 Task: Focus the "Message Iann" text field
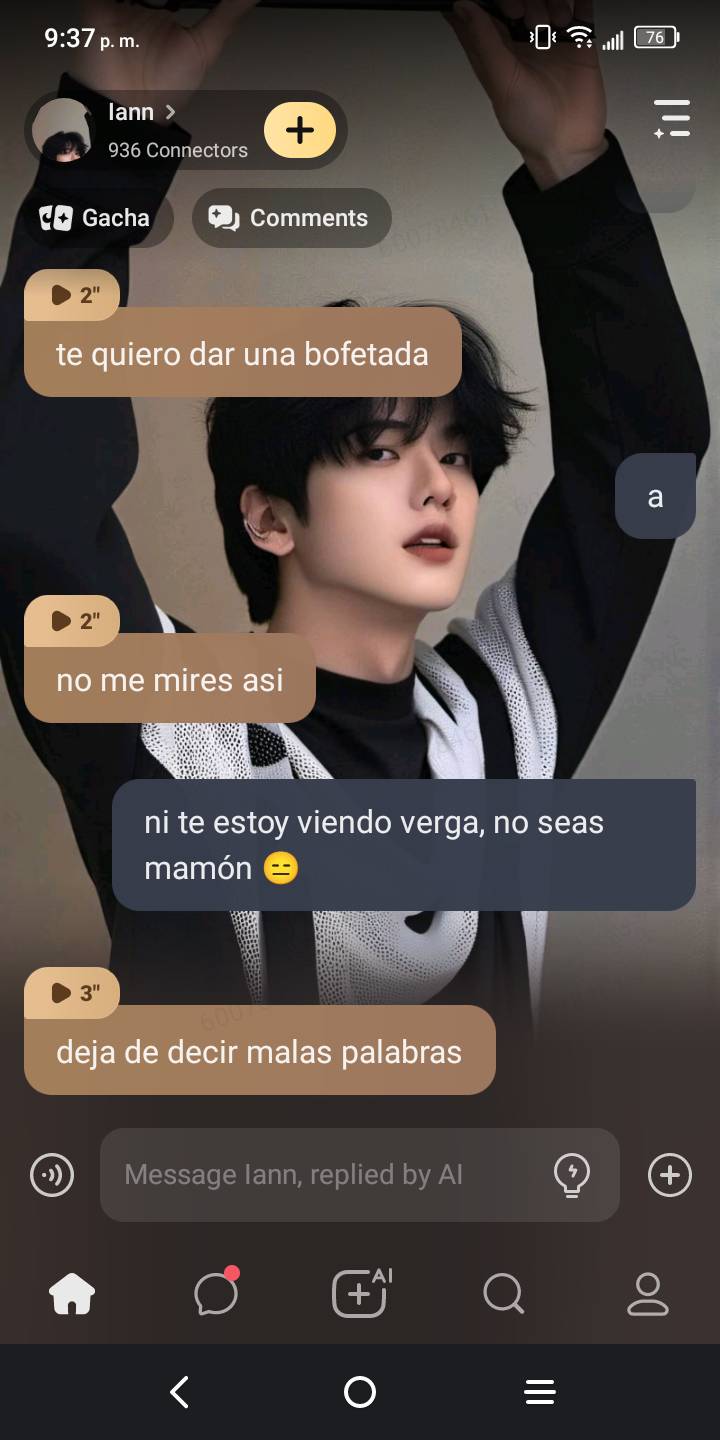[330, 1175]
